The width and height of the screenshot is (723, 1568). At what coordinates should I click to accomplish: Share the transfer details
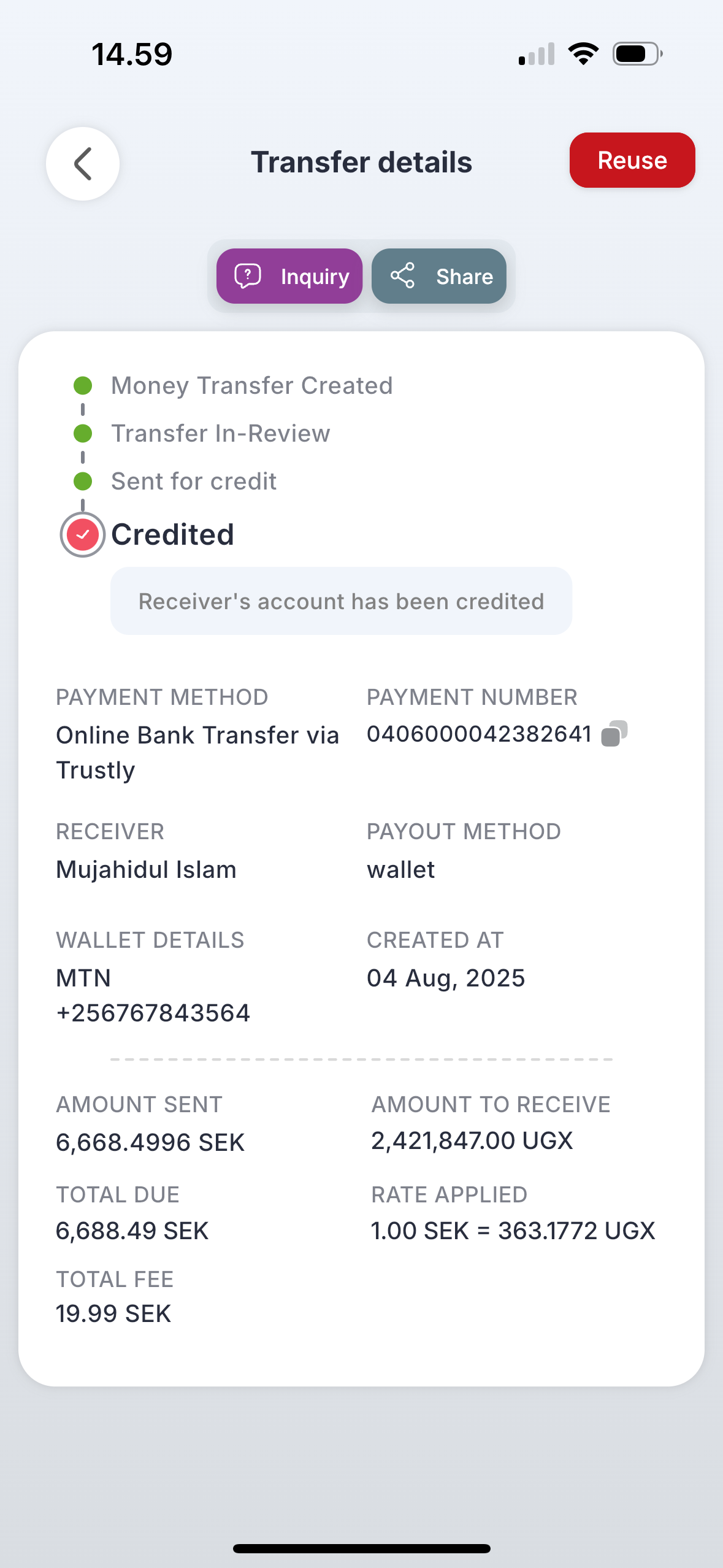439,276
